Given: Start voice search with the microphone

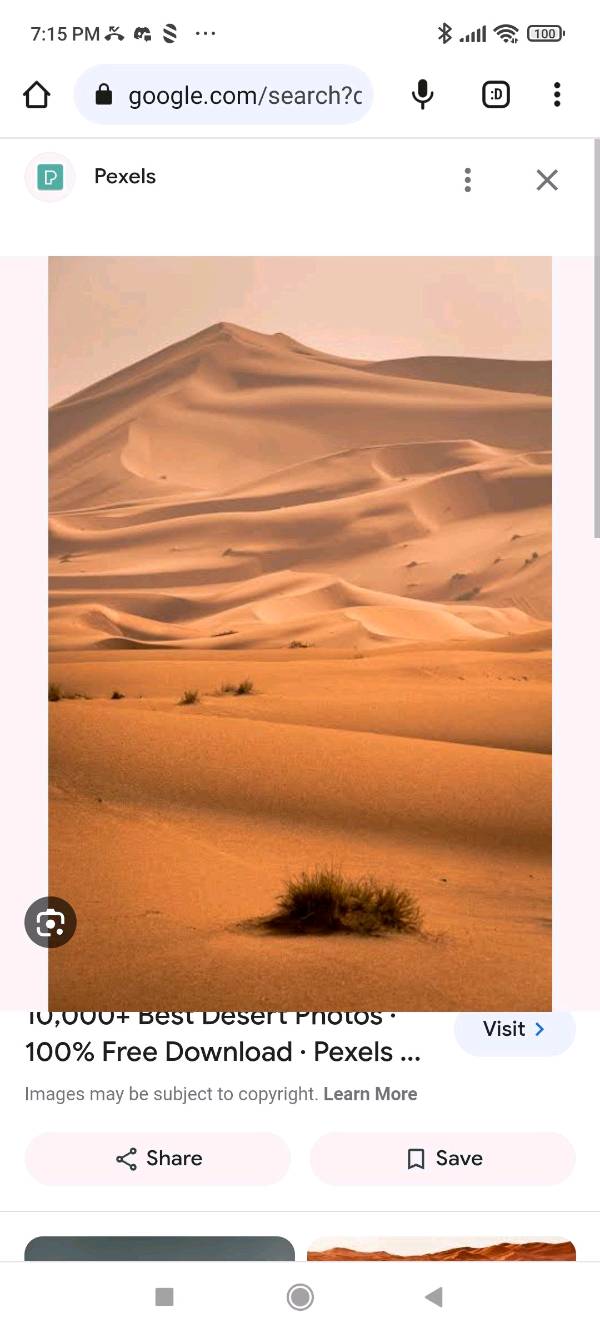Looking at the screenshot, I should point(423,95).
